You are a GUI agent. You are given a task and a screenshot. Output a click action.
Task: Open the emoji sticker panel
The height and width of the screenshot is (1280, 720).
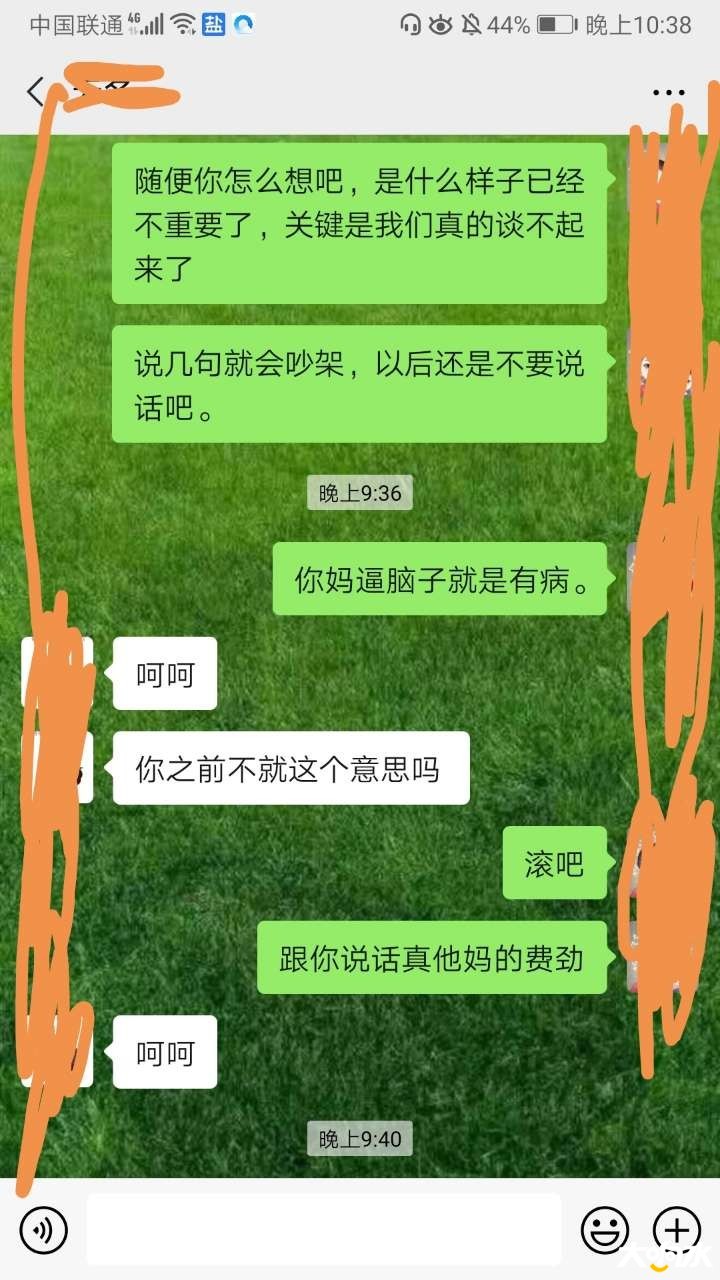[605, 1230]
